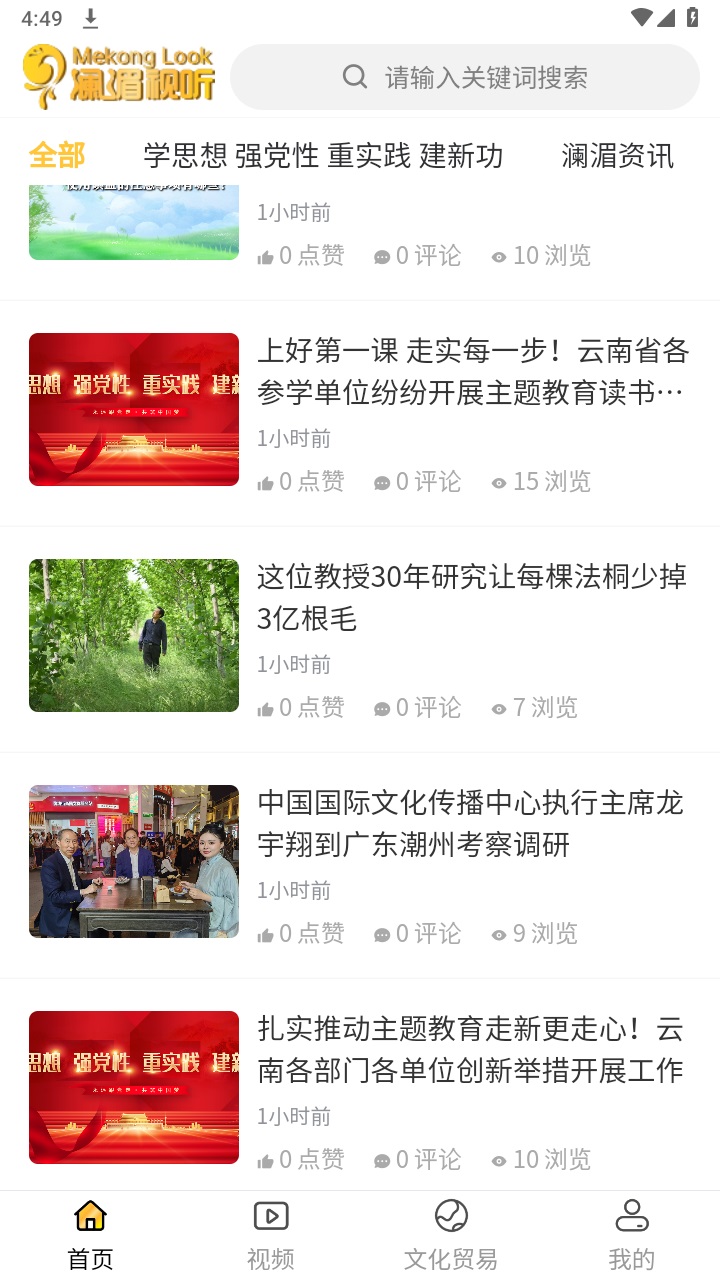Tap the keyword search box
Screen dimensions: 720x1280
(x=465, y=77)
